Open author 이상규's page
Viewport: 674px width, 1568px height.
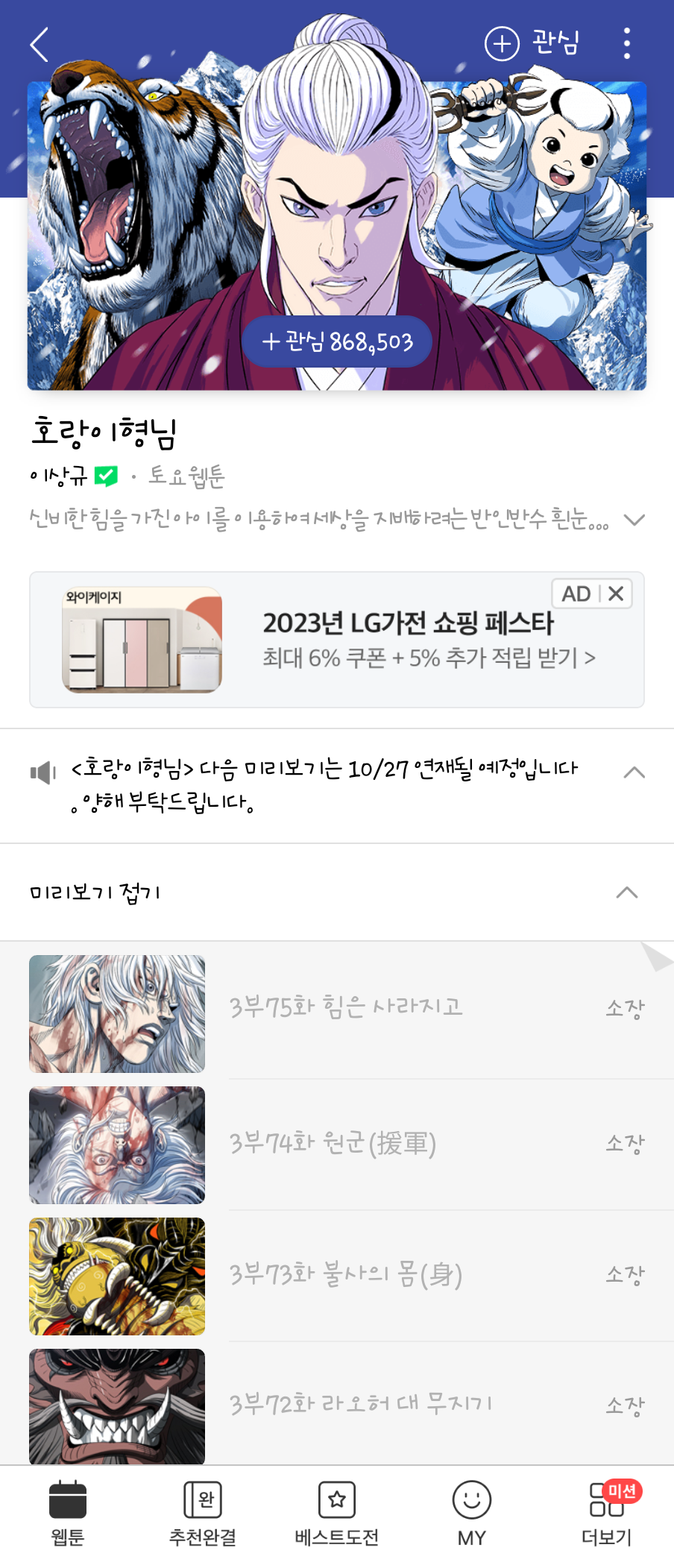(x=59, y=475)
